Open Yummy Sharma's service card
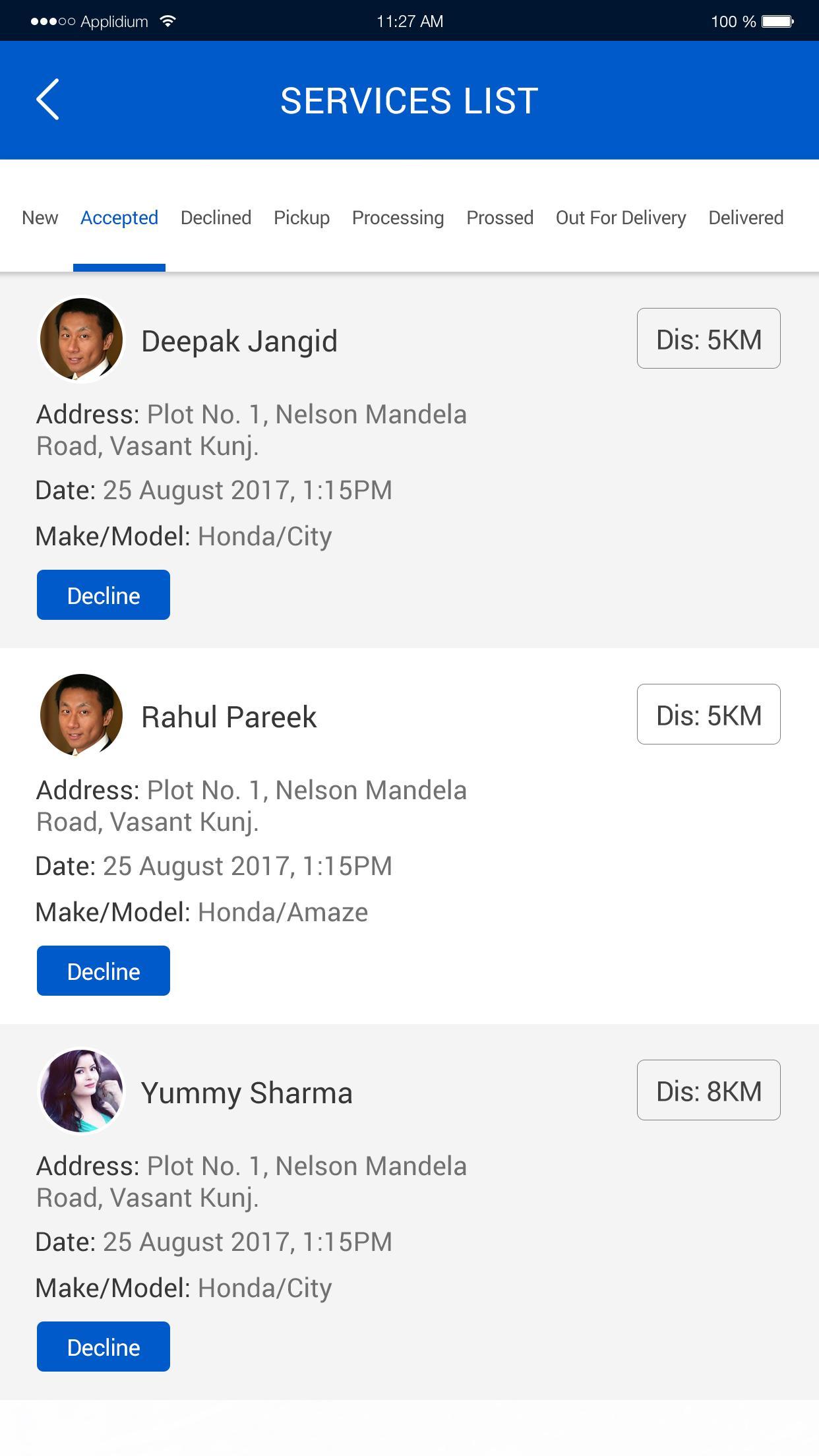 click(247, 1093)
